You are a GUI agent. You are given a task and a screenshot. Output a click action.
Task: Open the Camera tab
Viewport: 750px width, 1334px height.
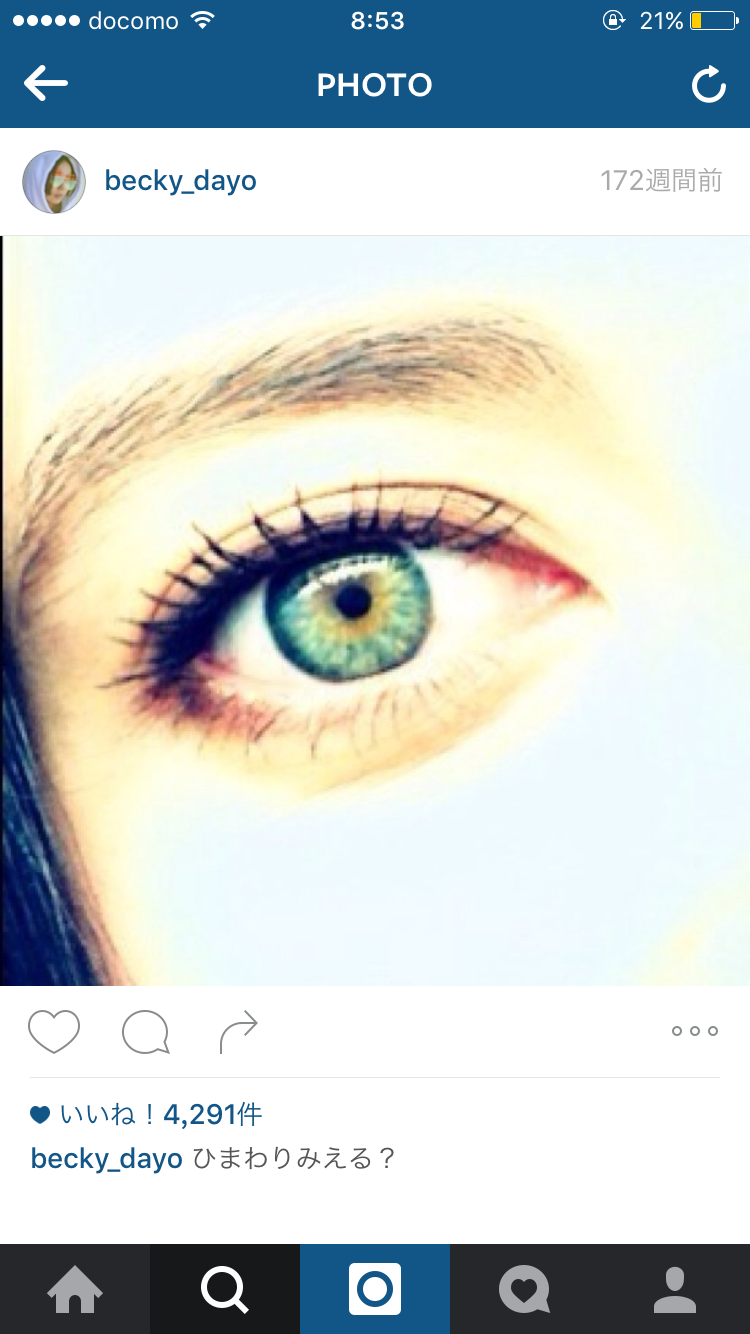375,1289
